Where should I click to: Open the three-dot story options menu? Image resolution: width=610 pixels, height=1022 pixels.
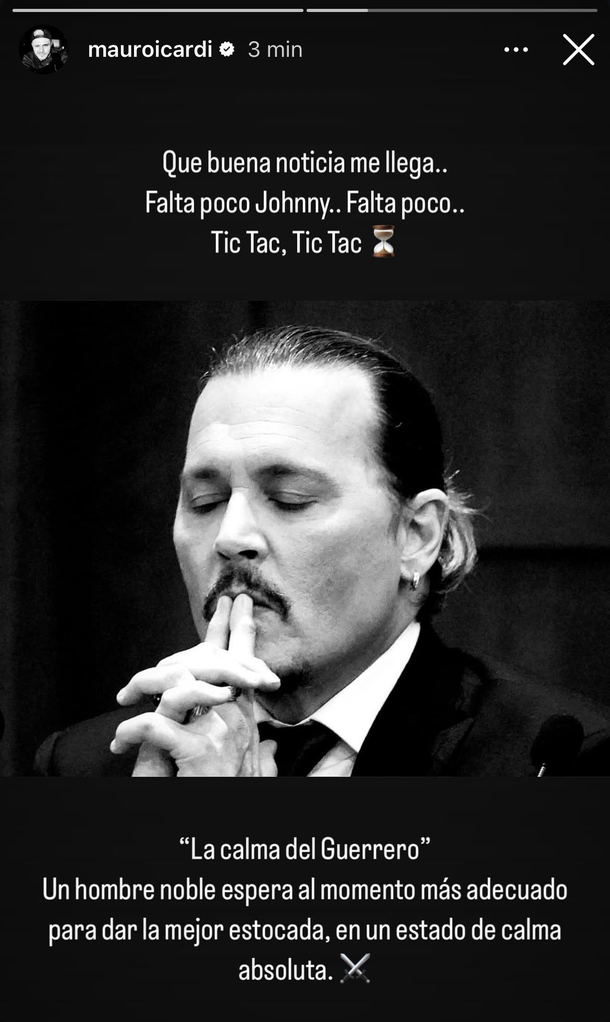[x=516, y=49]
